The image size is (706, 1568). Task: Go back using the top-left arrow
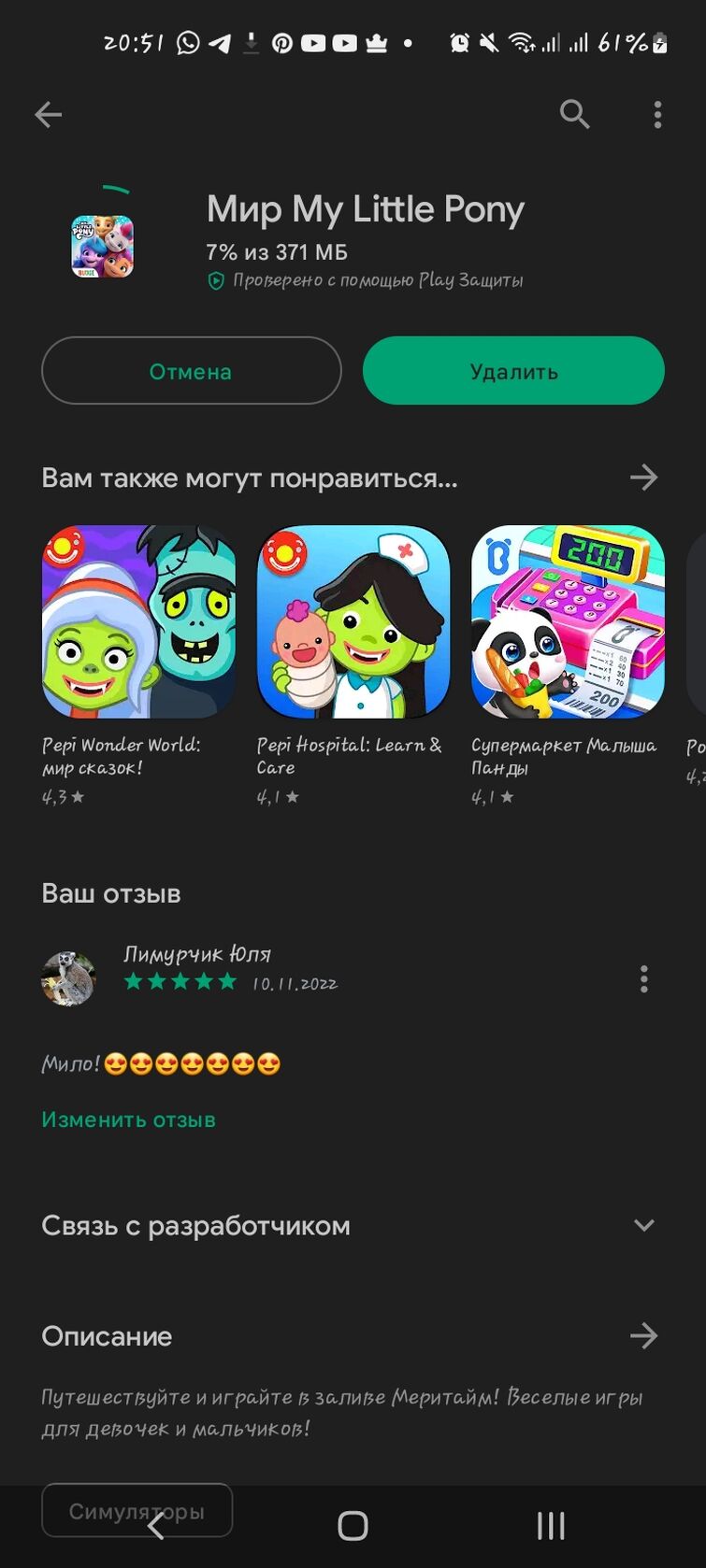tap(48, 115)
